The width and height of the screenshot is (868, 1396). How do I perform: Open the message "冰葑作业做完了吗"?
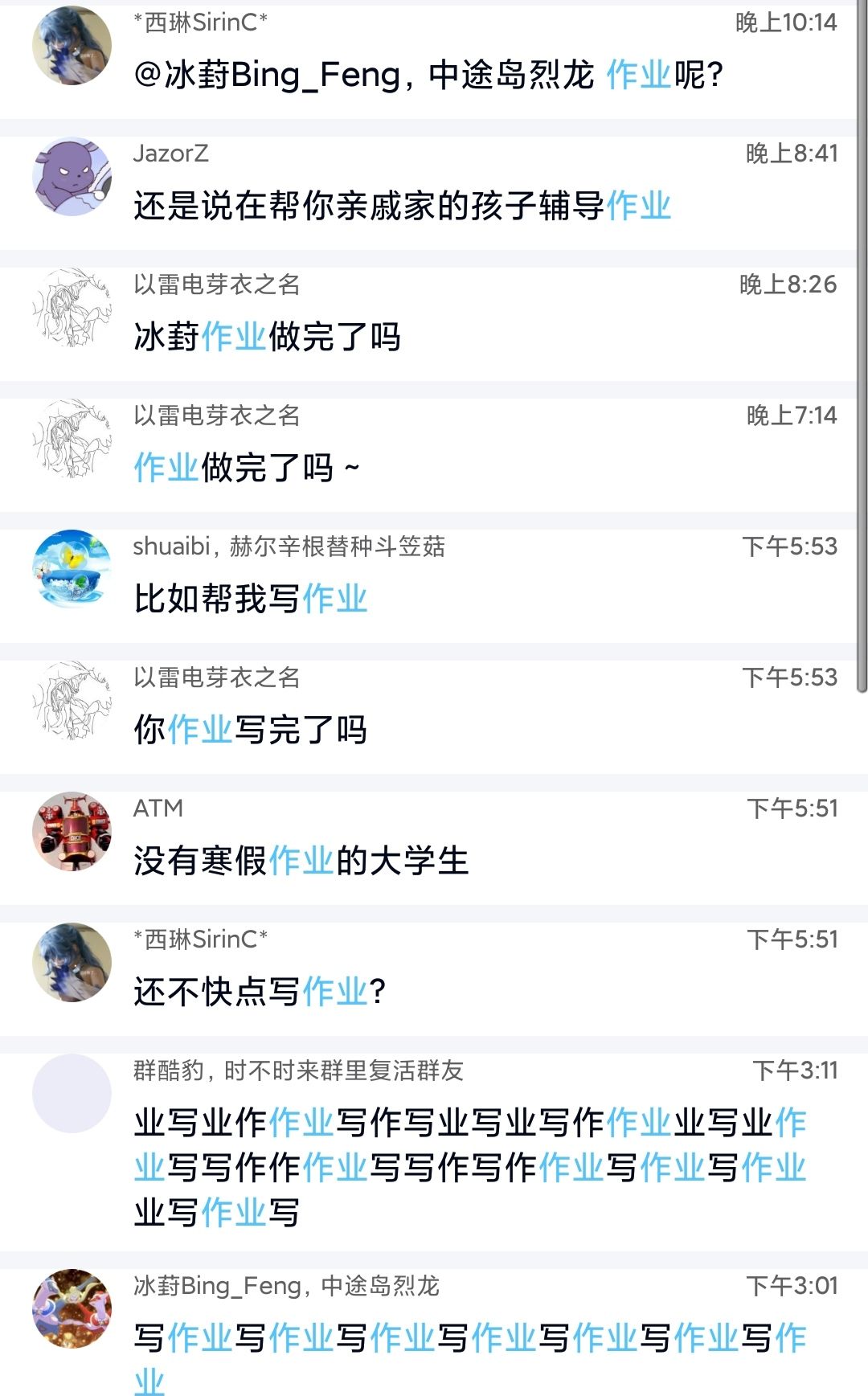tap(268, 336)
